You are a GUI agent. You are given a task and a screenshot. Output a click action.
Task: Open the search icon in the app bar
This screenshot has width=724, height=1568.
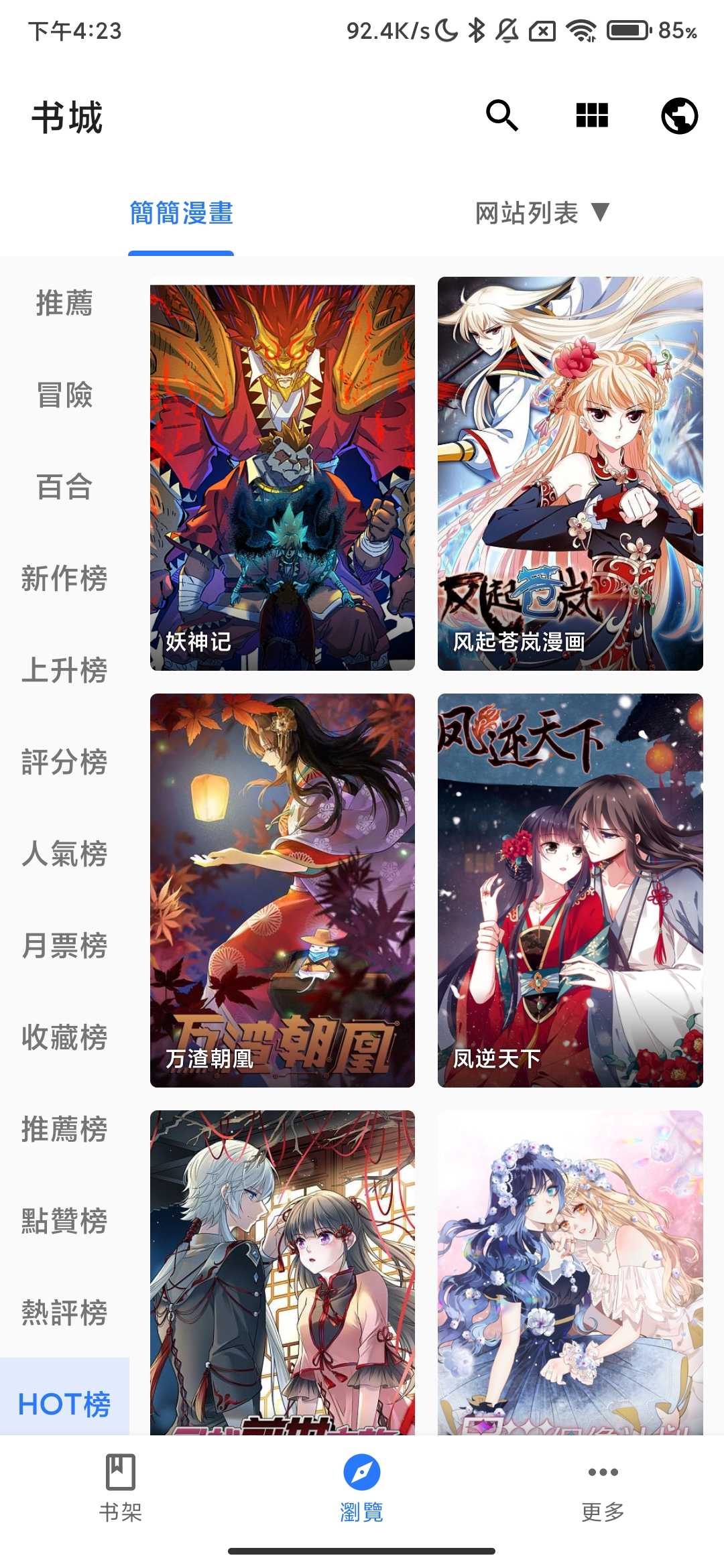(x=502, y=116)
